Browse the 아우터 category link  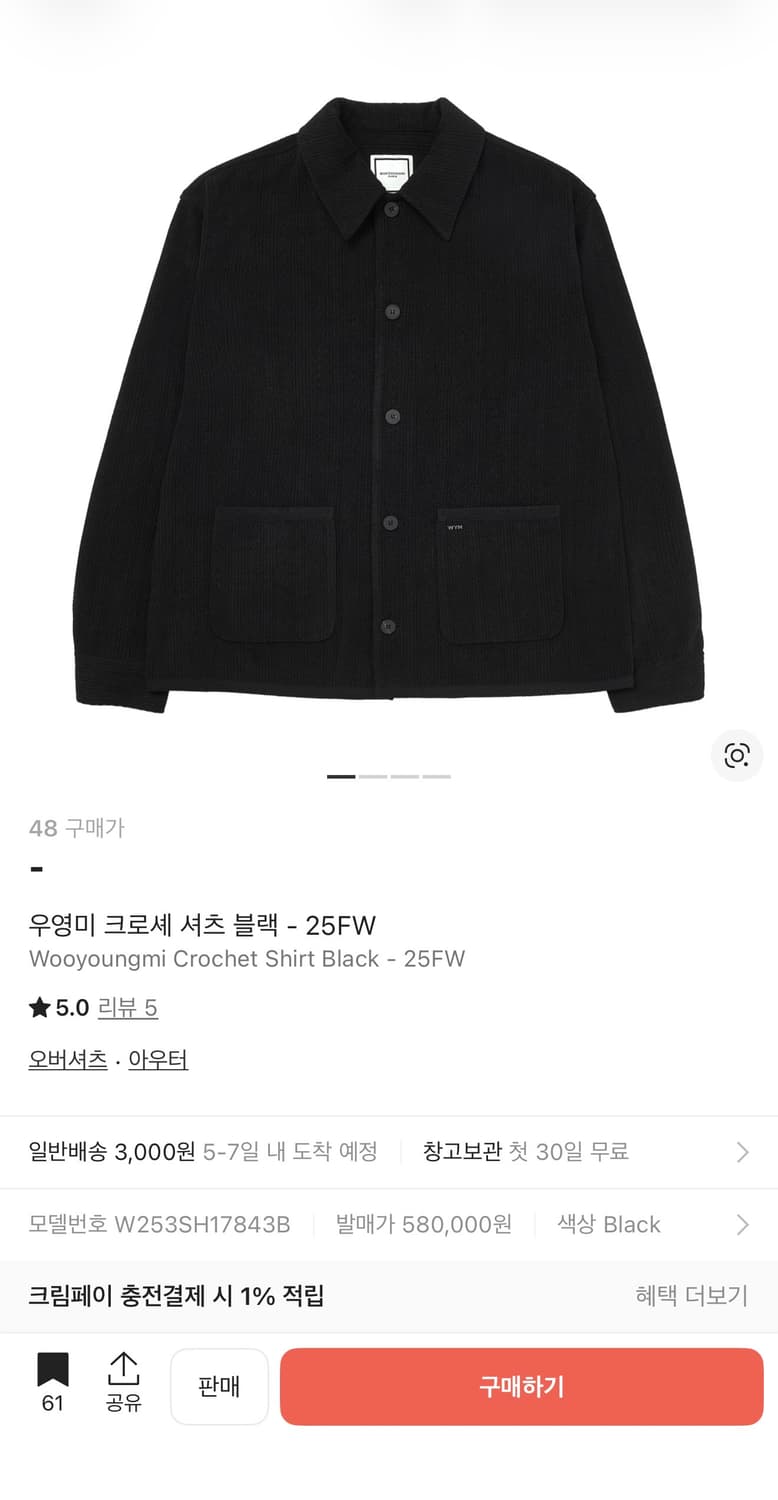(x=157, y=1059)
